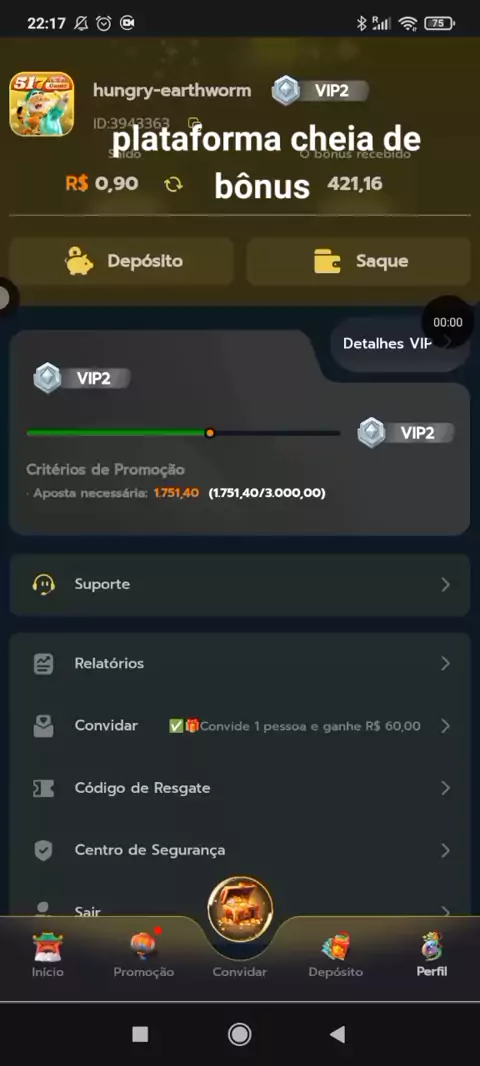Go to the system home screen
Image resolution: width=480 pixels, height=1066 pixels.
click(x=239, y=1034)
